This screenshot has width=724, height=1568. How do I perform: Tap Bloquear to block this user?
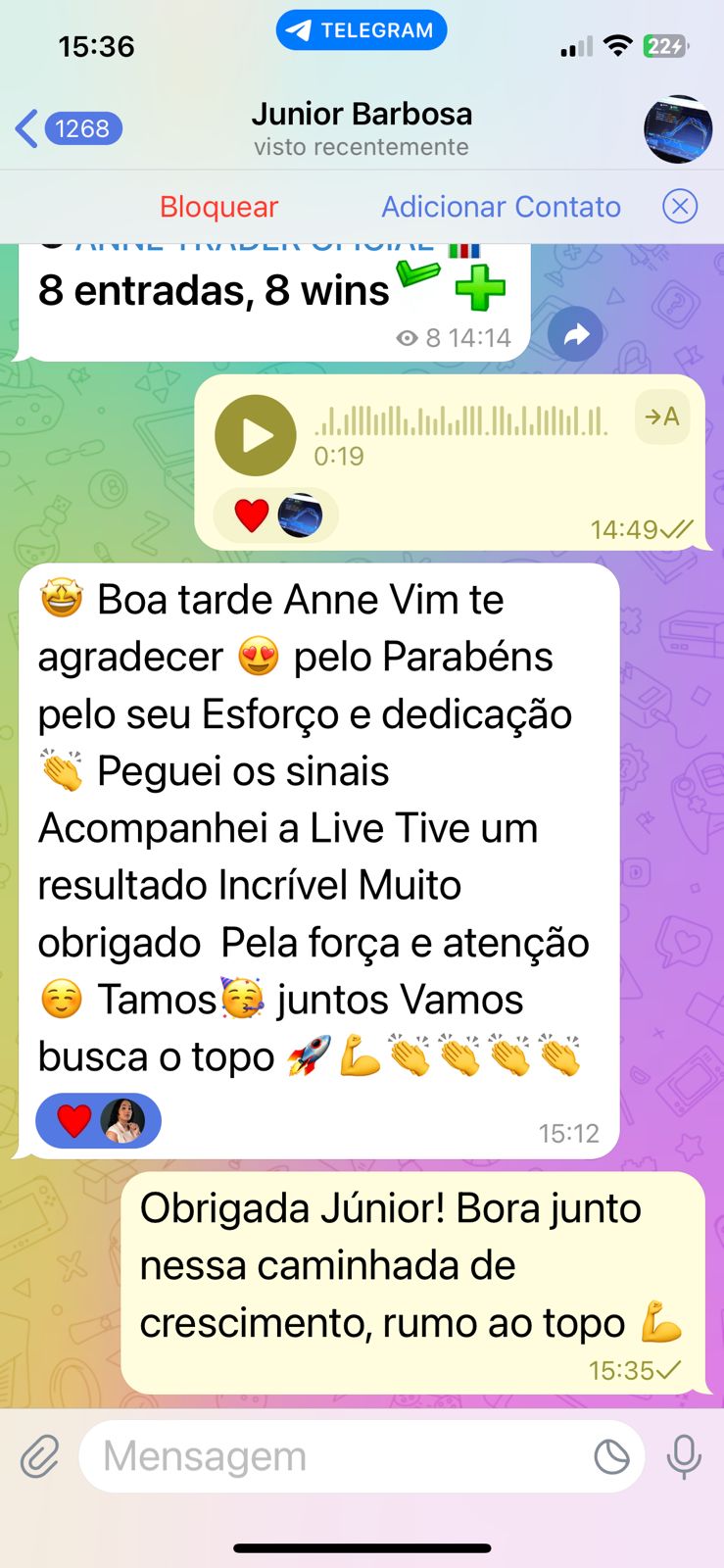point(218,207)
